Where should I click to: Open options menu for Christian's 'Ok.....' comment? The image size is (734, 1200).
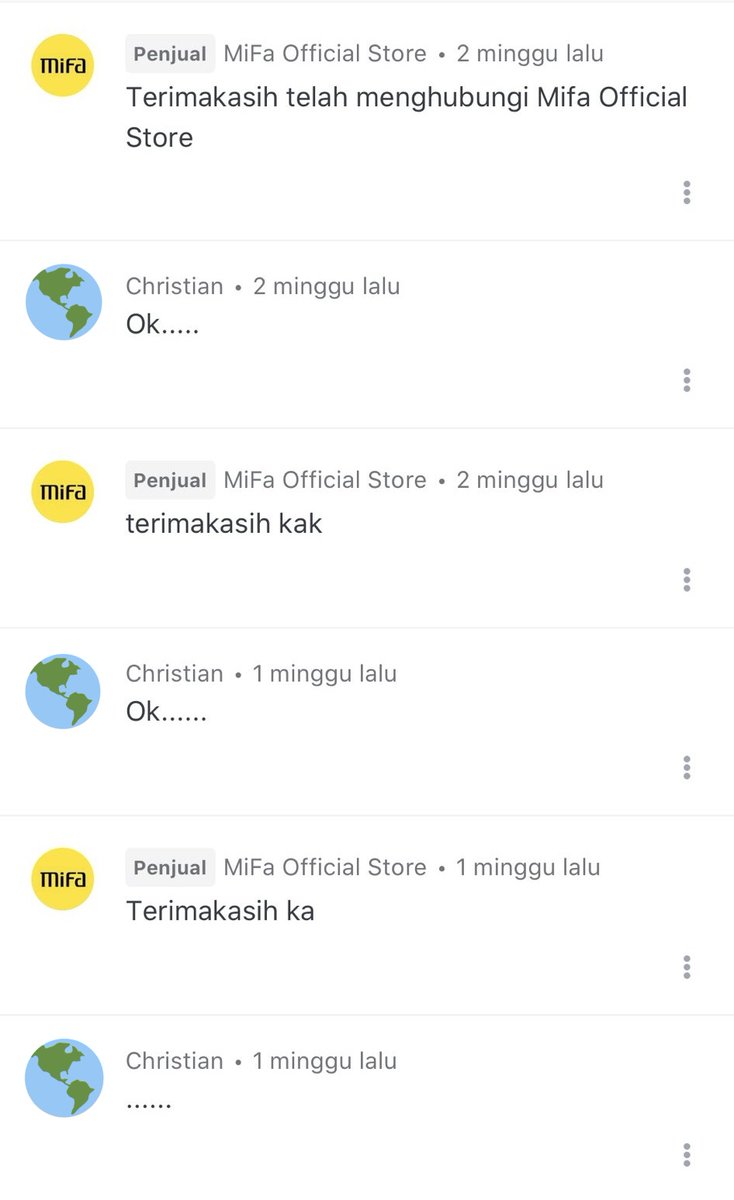click(687, 380)
